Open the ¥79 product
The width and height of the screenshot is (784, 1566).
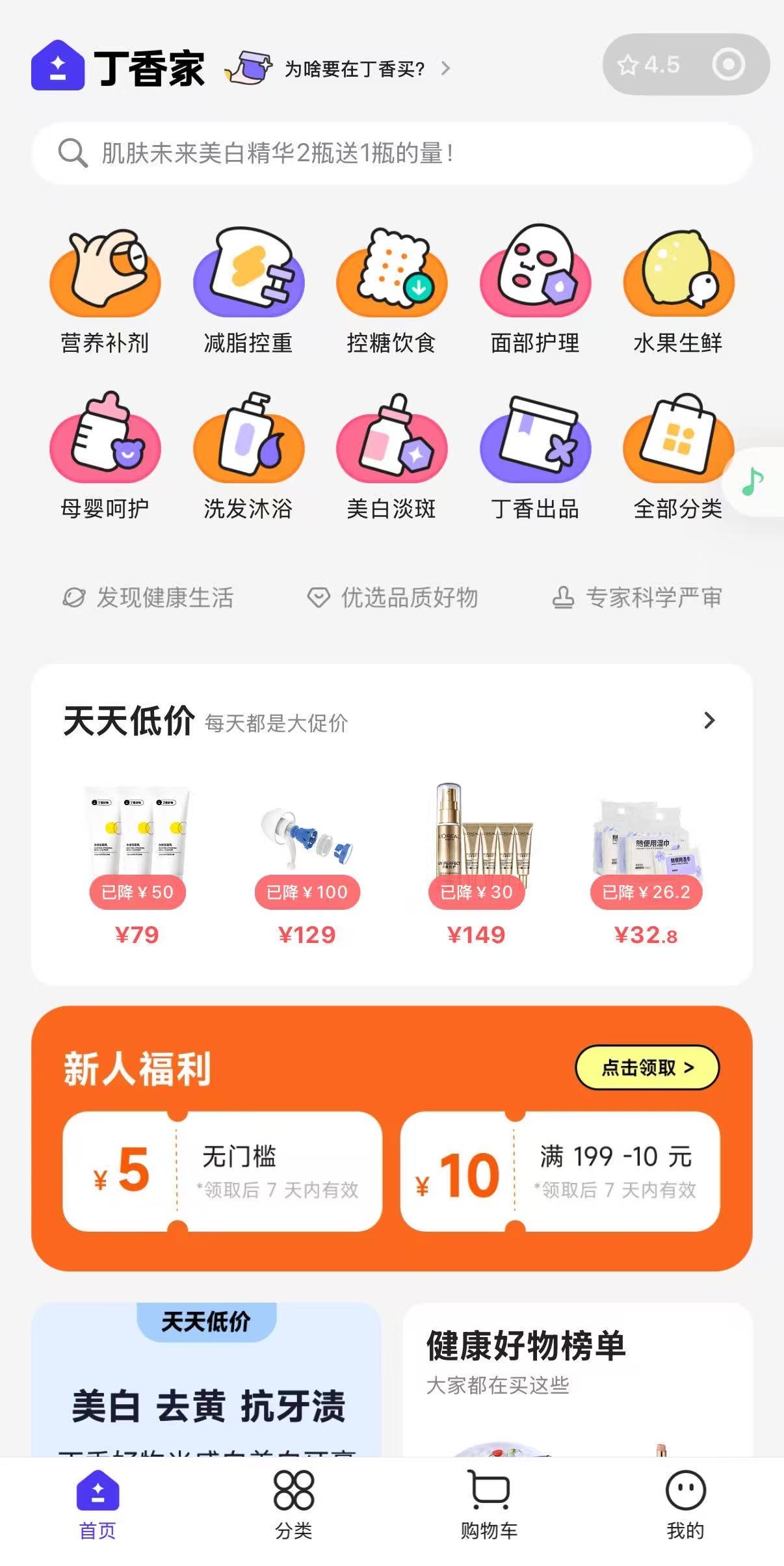click(137, 865)
